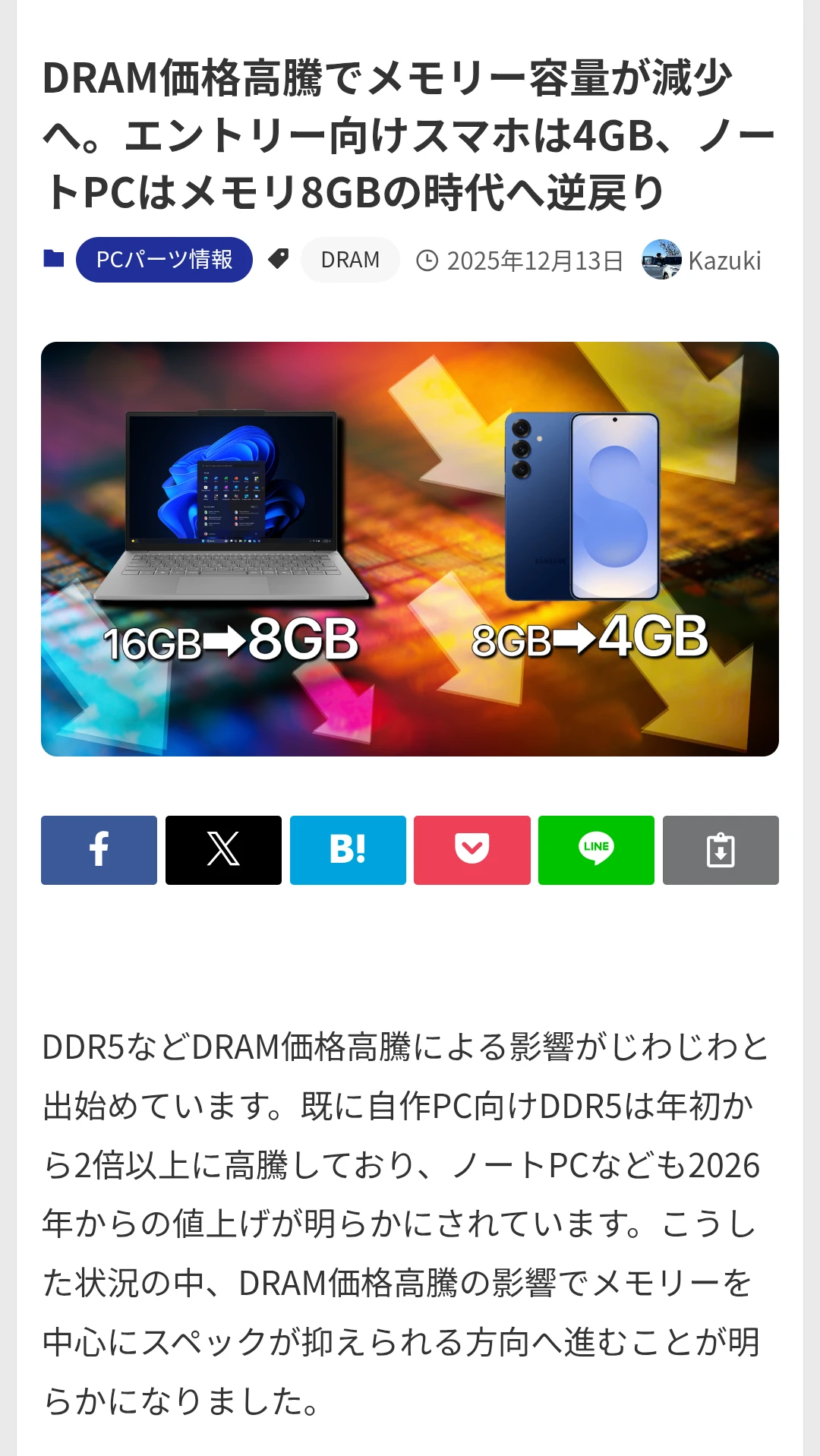Copy article title and URL to clipboard
The width and height of the screenshot is (820, 1456).
coord(721,850)
